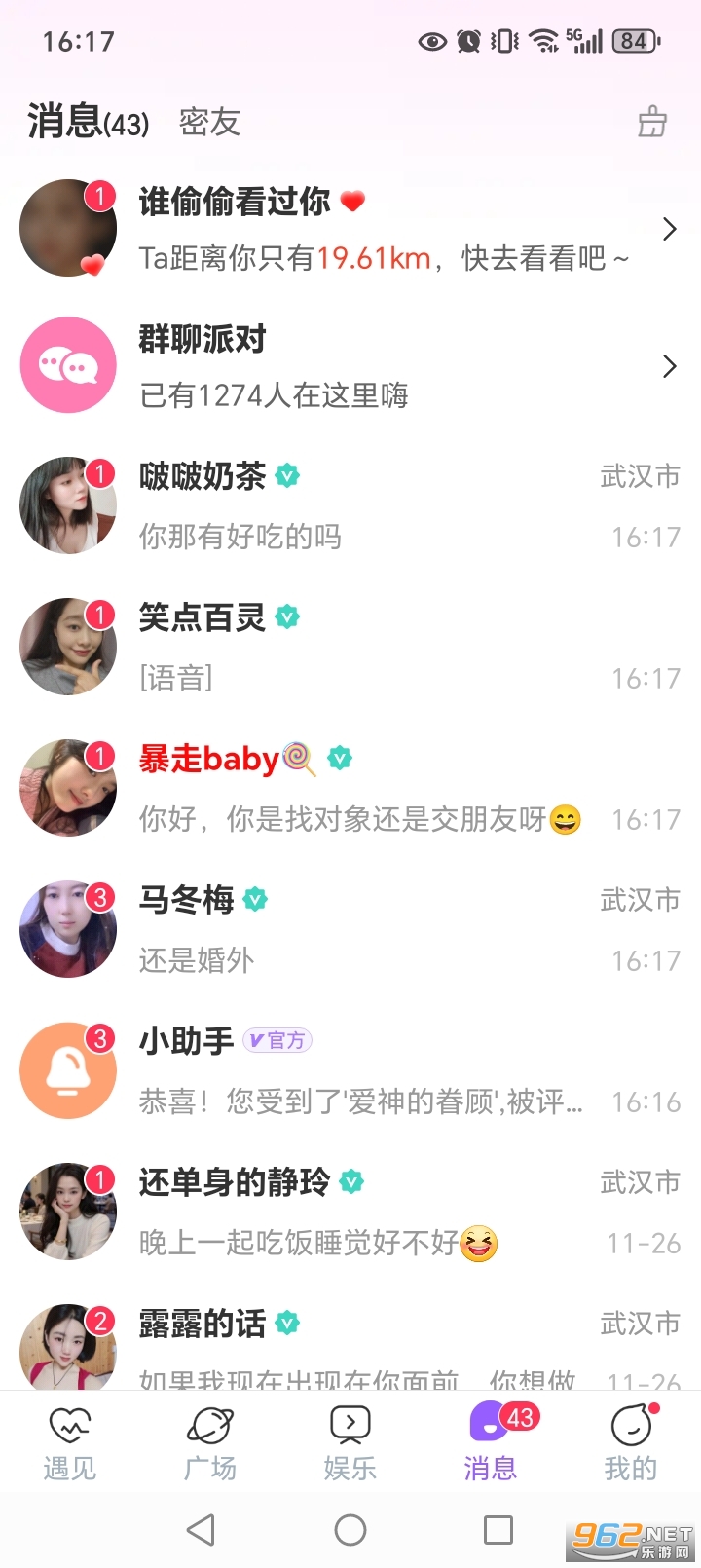The height and width of the screenshot is (1568, 701).
Task: Toggle the verified badge next to 啵啵奶茶
Action: (x=285, y=476)
